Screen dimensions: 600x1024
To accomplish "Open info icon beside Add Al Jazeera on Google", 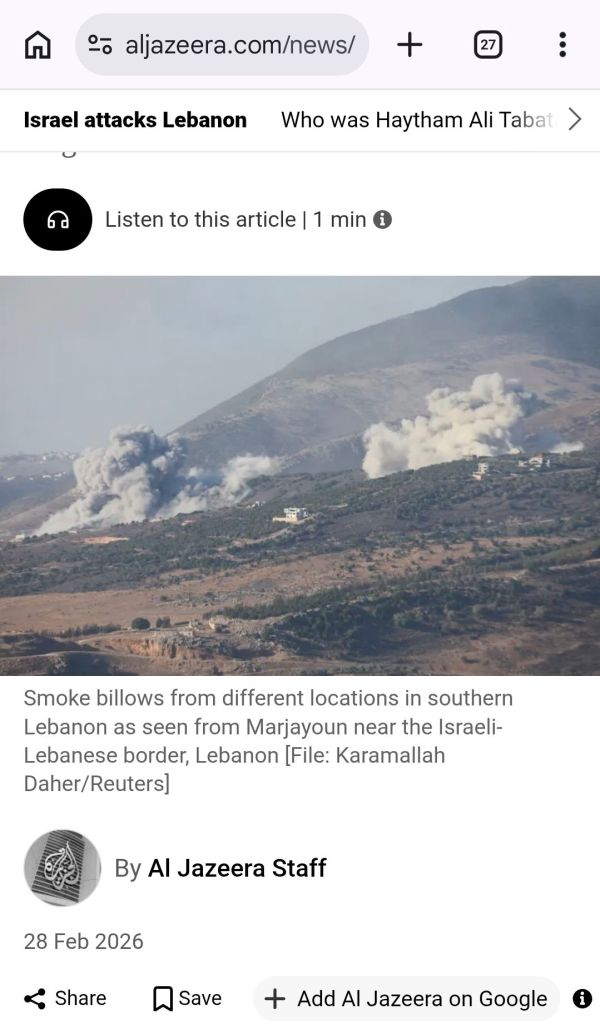I will pyautogui.click(x=582, y=998).
